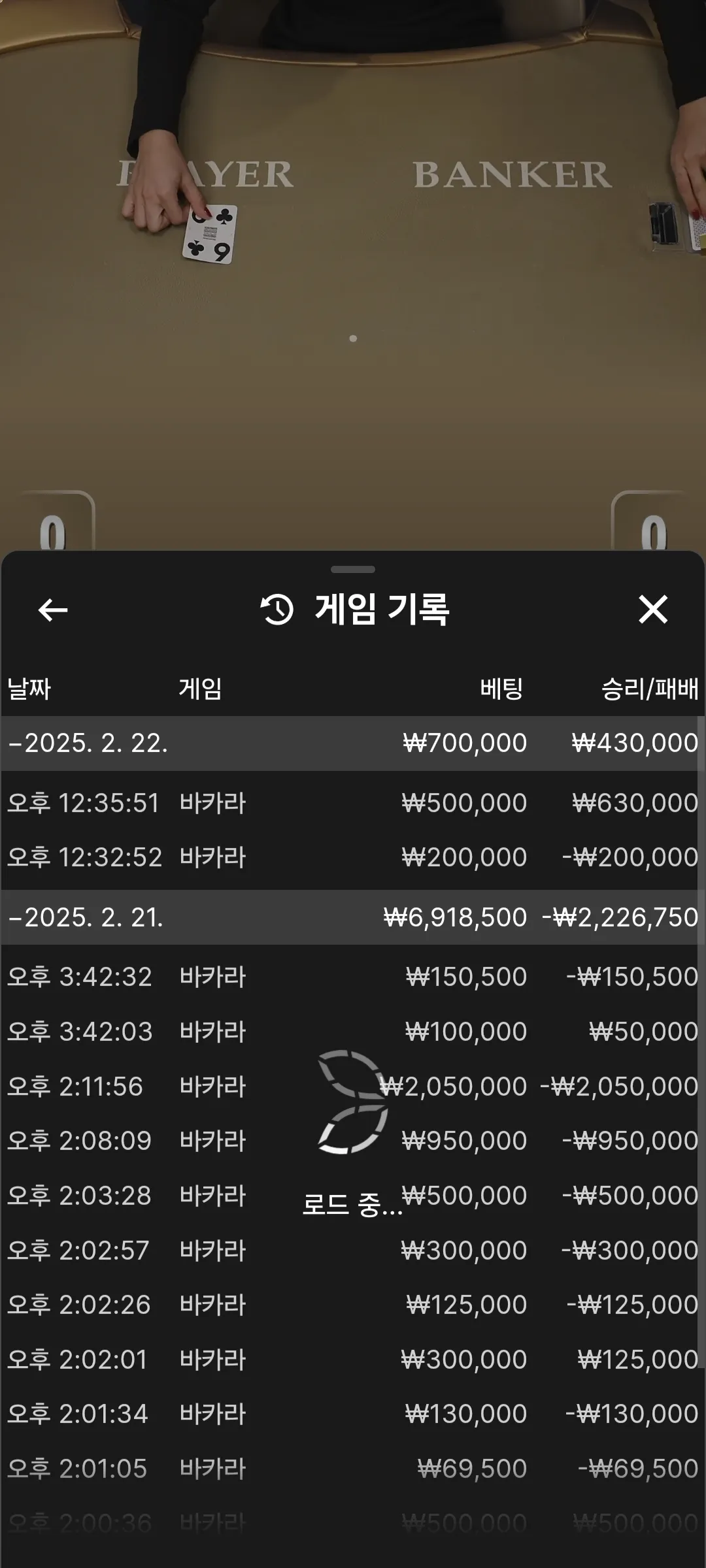The image size is (706, 1568).
Task: Open the 오후 3:42:32 baccarat record
Action: click(350, 977)
